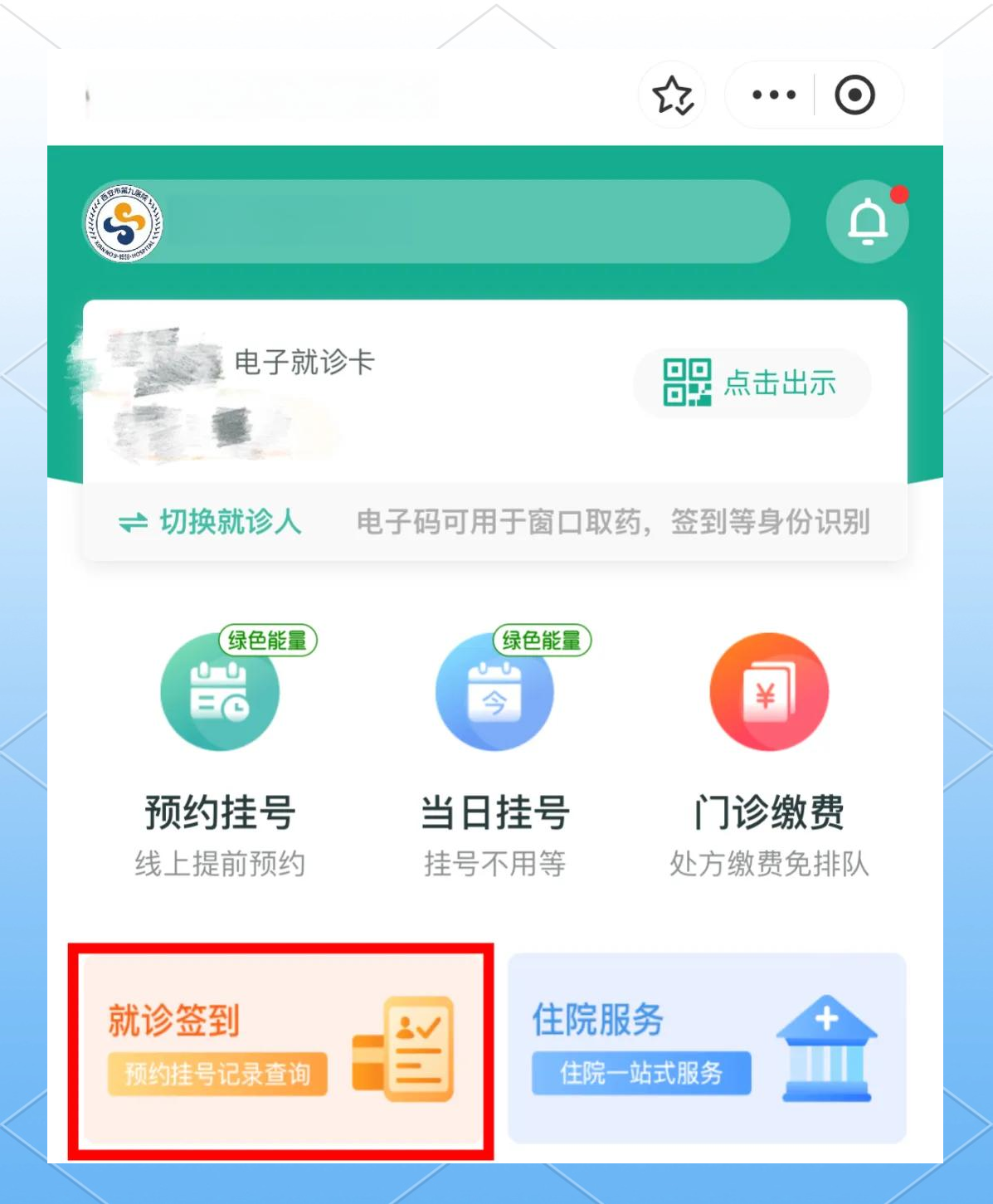Tap the star to favorite this mini program
Image resolution: width=993 pixels, height=1204 pixels.
pos(672,95)
